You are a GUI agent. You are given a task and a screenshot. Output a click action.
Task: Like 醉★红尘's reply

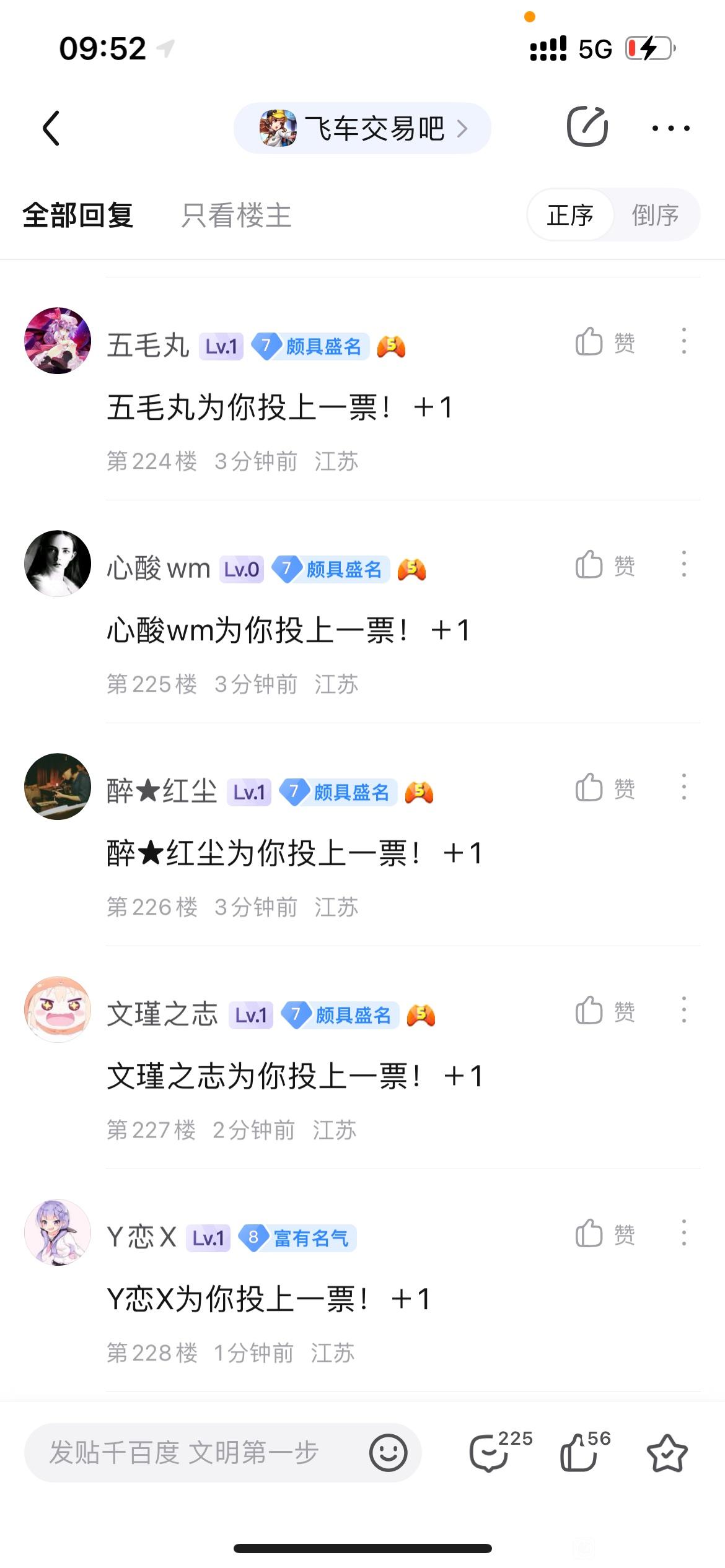[x=604, y=788]
